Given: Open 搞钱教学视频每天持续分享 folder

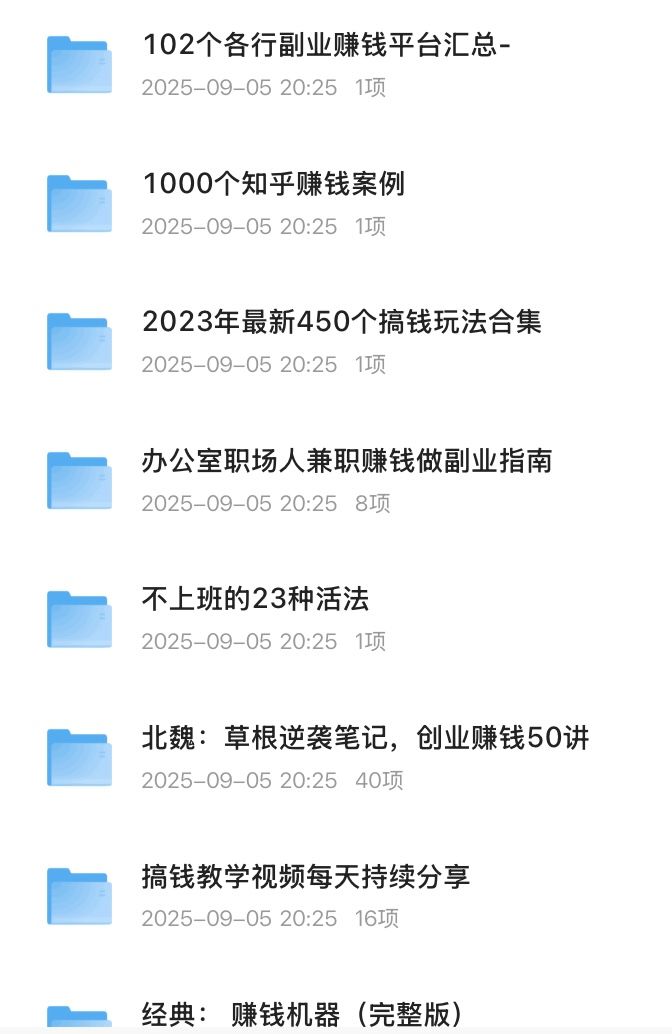Looking at the screenshot, I should pos(306,878).
